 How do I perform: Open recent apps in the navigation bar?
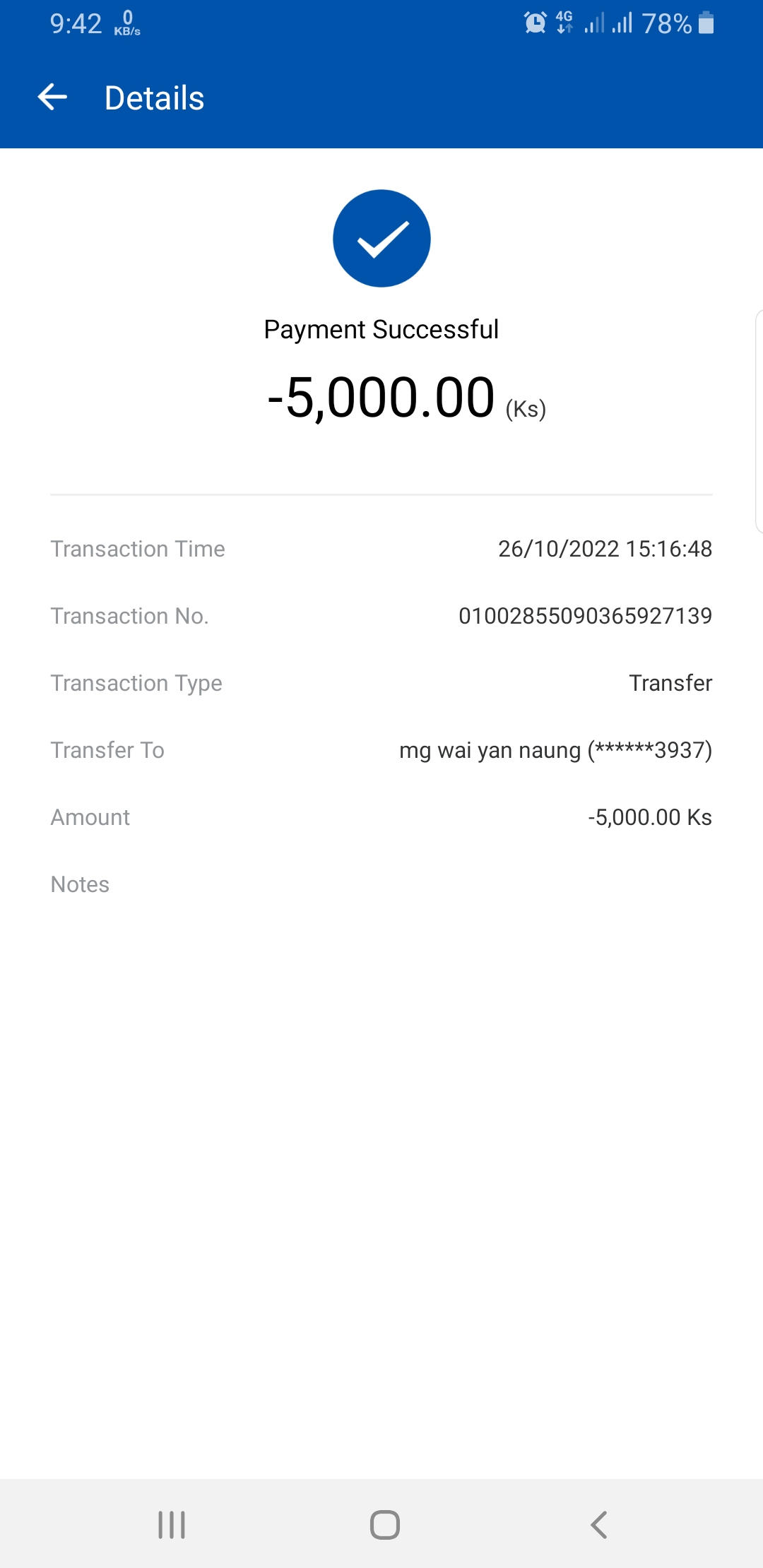[x=172, y=1524]
